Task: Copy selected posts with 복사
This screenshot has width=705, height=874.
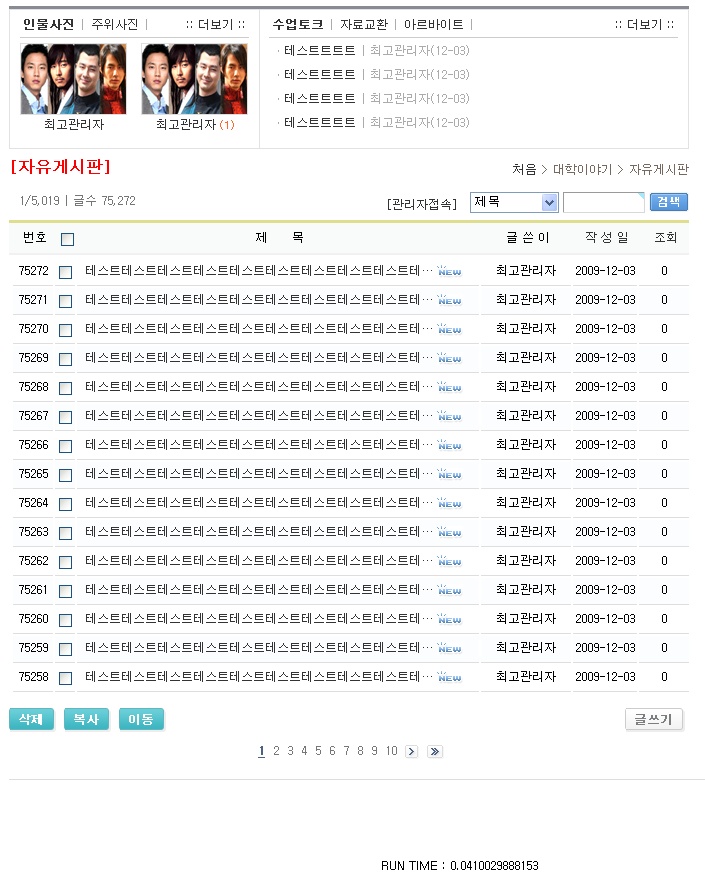Action: (86, 719)
